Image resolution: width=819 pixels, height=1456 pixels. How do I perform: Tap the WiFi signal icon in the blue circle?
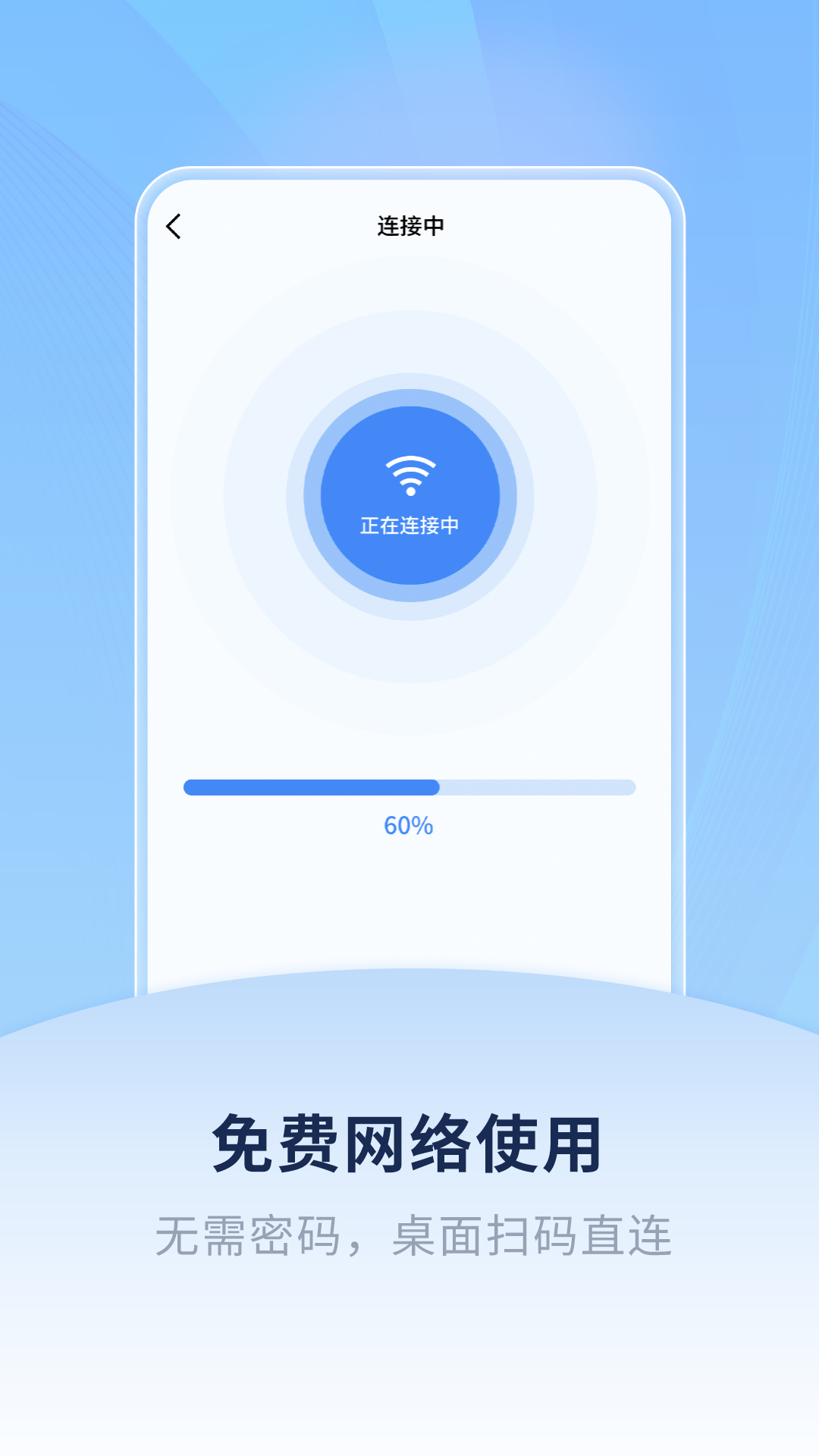pyautogui.click(x=409, y=474)
